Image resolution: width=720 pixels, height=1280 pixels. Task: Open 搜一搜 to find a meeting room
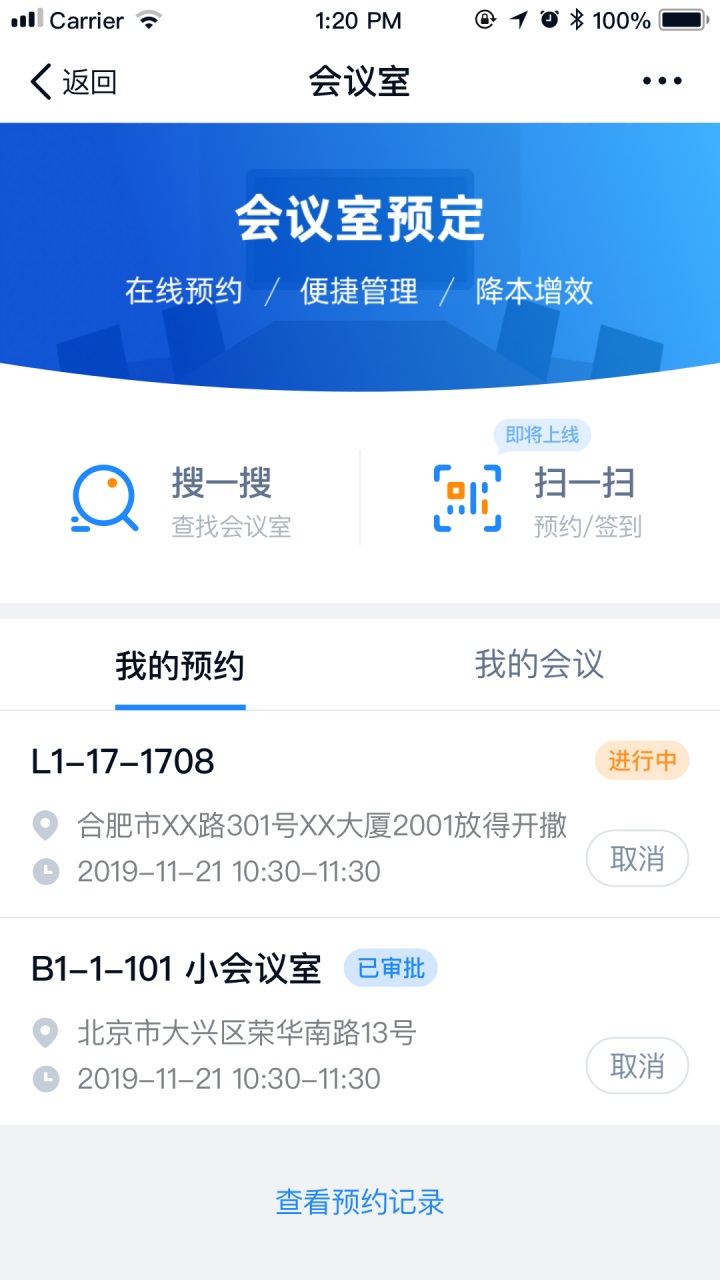(182, 500)
